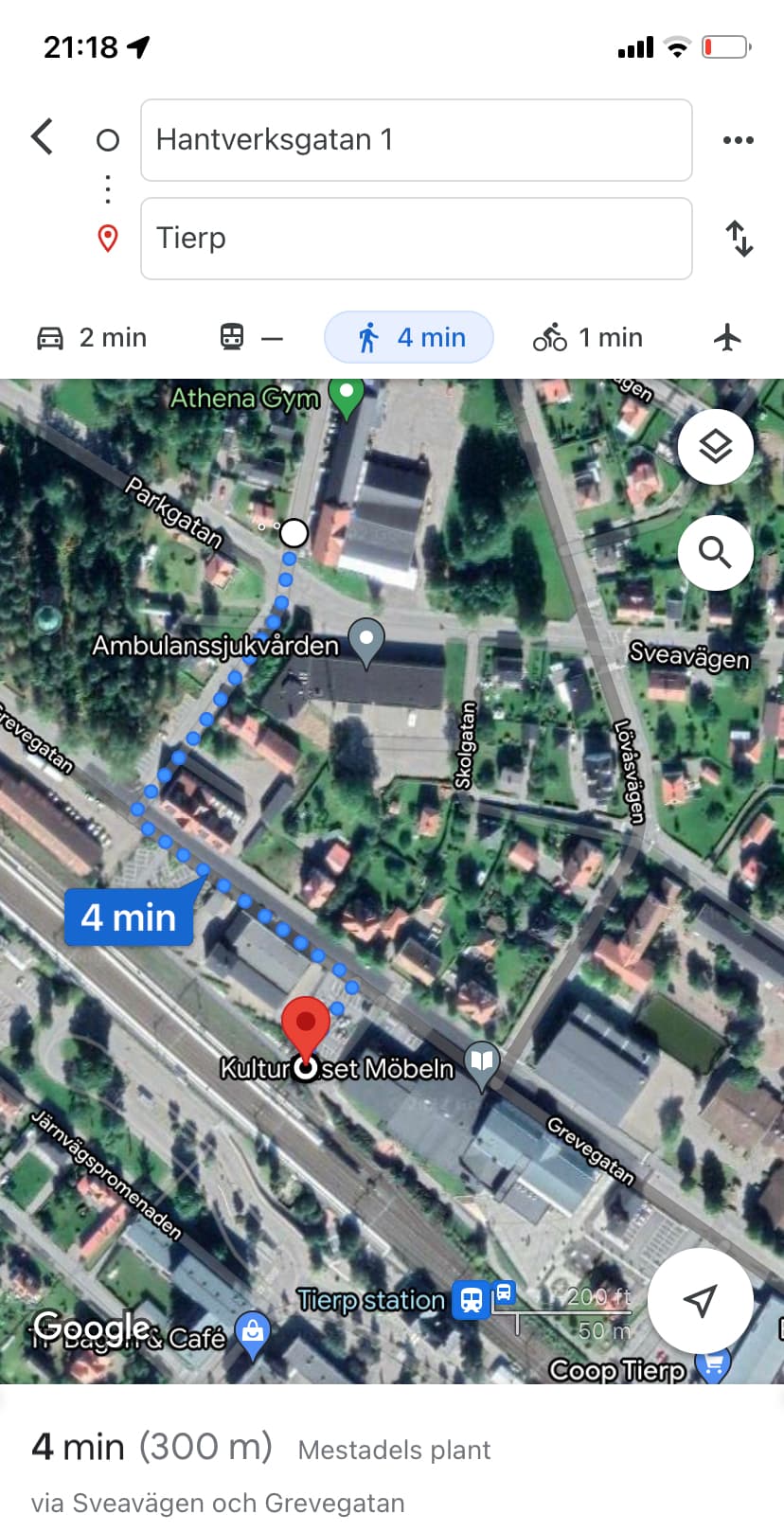
Task: Open the Tierp station transit marker
Action: coord(471,1300)
